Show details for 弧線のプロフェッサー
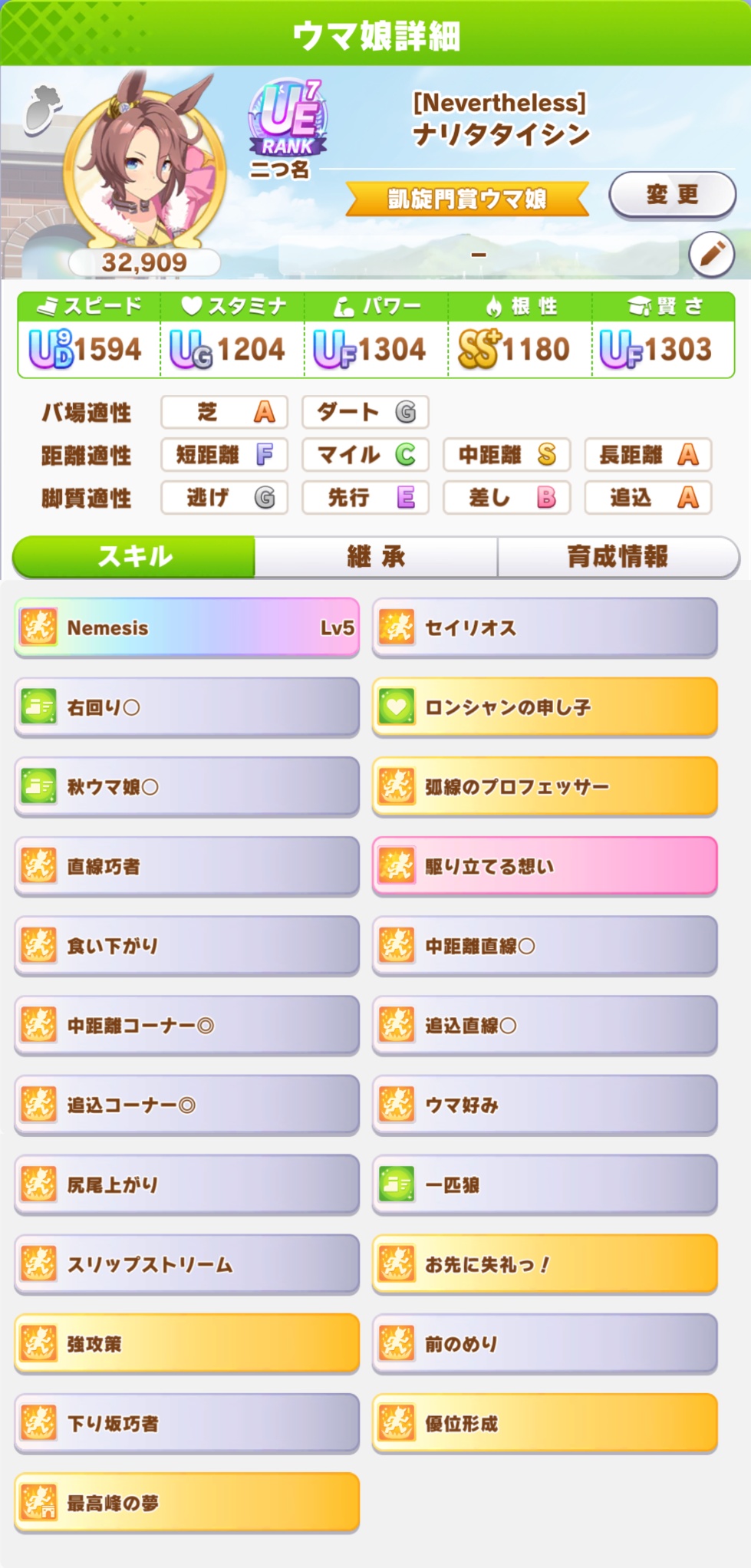Screen dimensions: 751x1568 coord(545,786)
